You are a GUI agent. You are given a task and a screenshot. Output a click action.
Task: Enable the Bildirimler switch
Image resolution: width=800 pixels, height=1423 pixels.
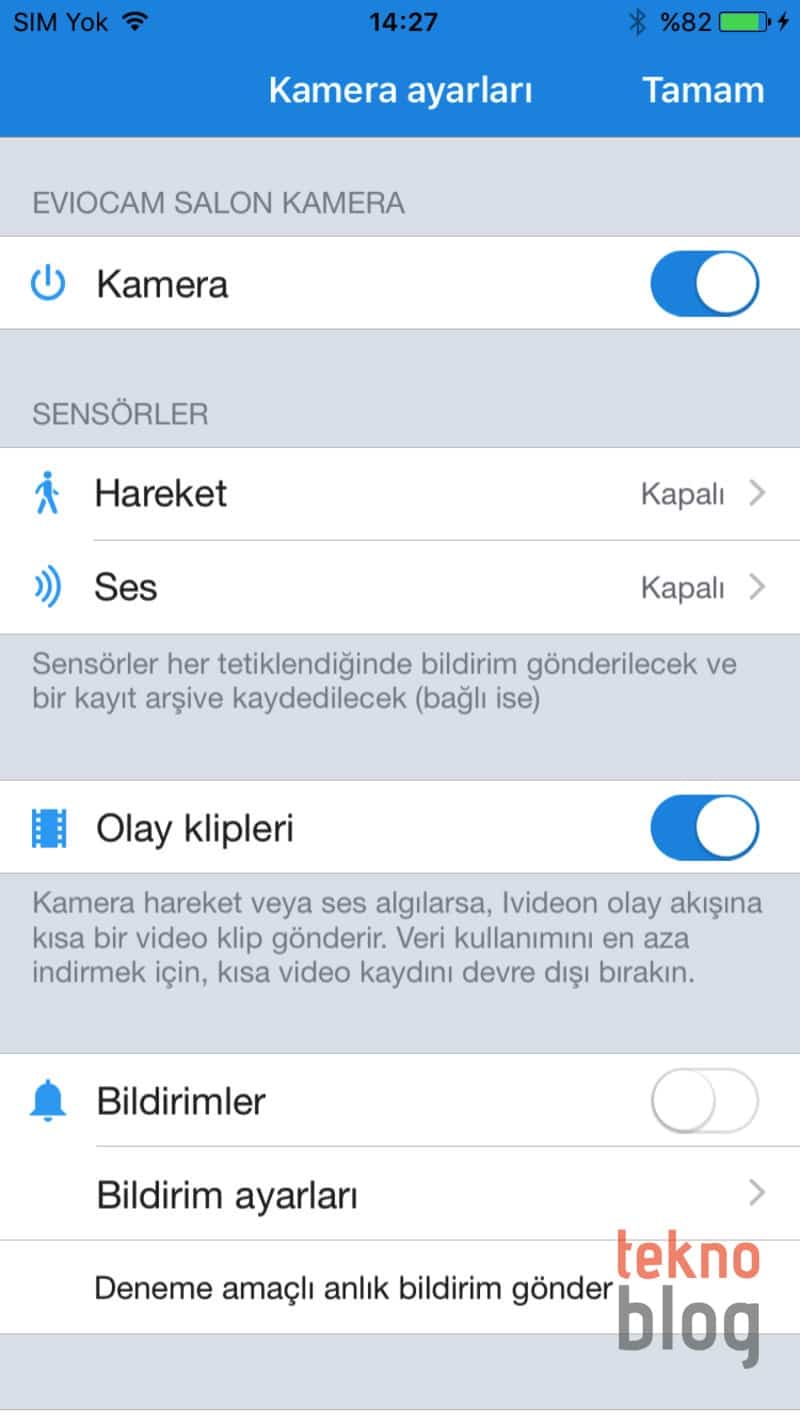click(x=704, y=1101)
